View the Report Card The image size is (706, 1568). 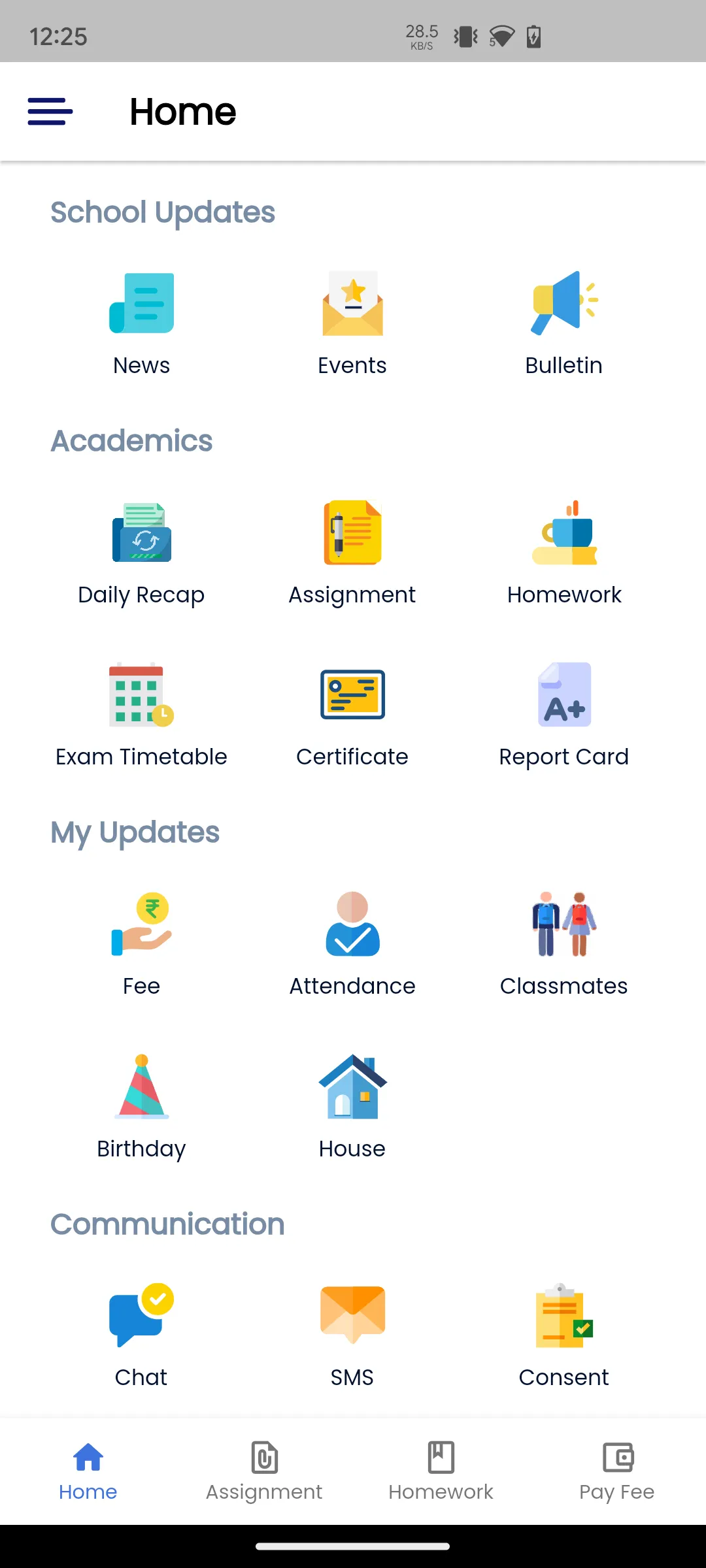(x=563, y=714)
